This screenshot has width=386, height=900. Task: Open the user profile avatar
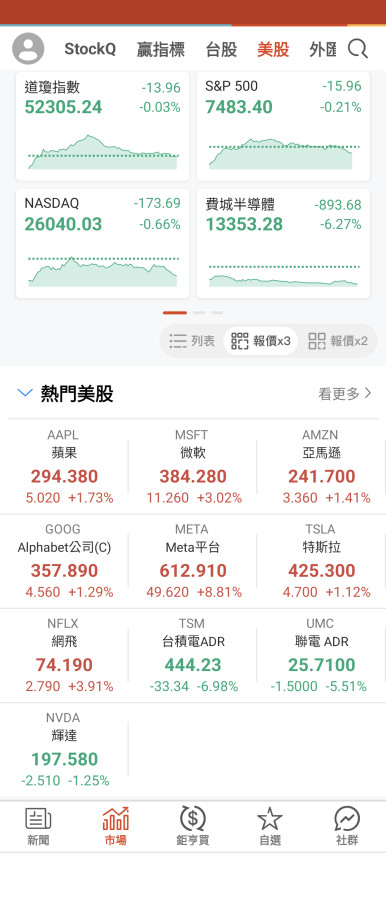[28, 49]
